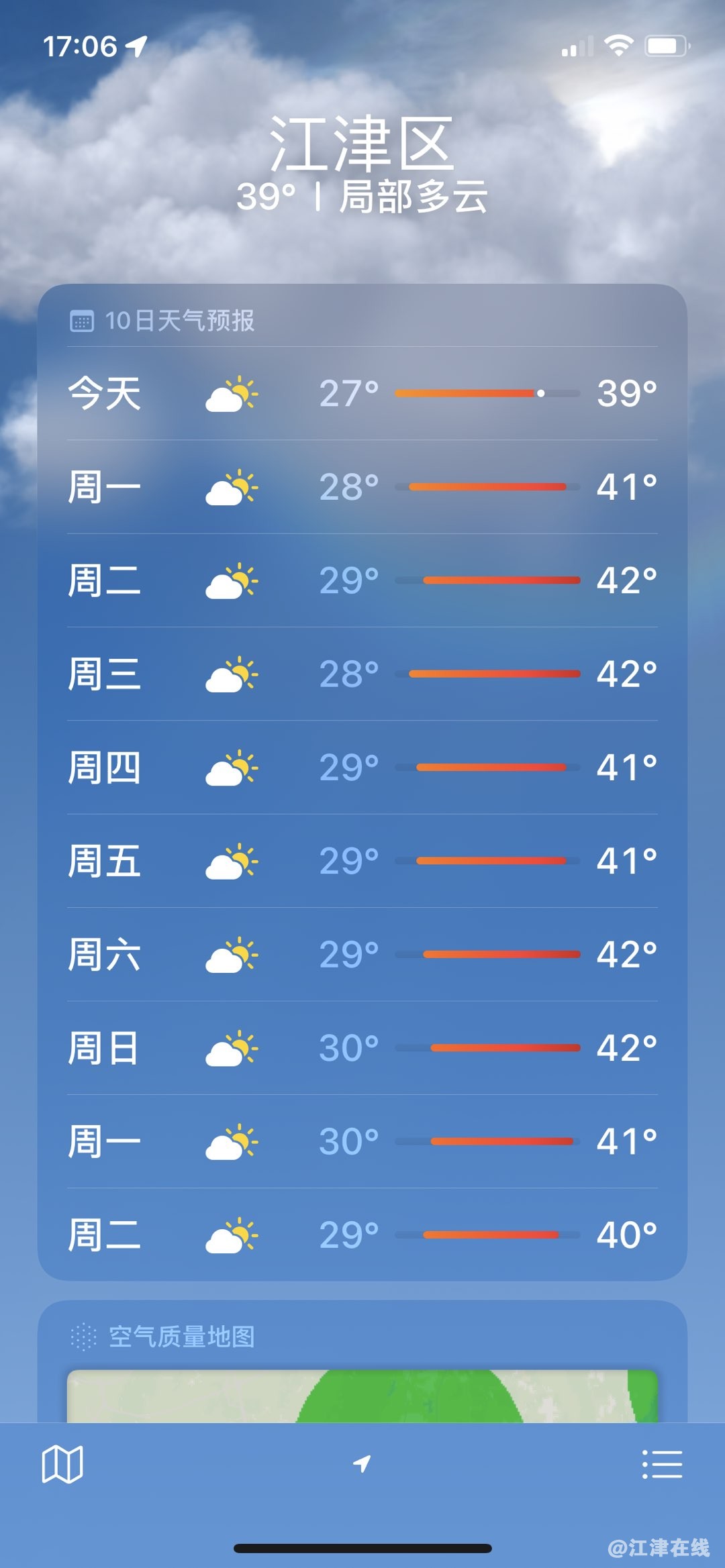Open the weather map icon
Screen dimensions: 725x1568
(x=62, y=1464)
